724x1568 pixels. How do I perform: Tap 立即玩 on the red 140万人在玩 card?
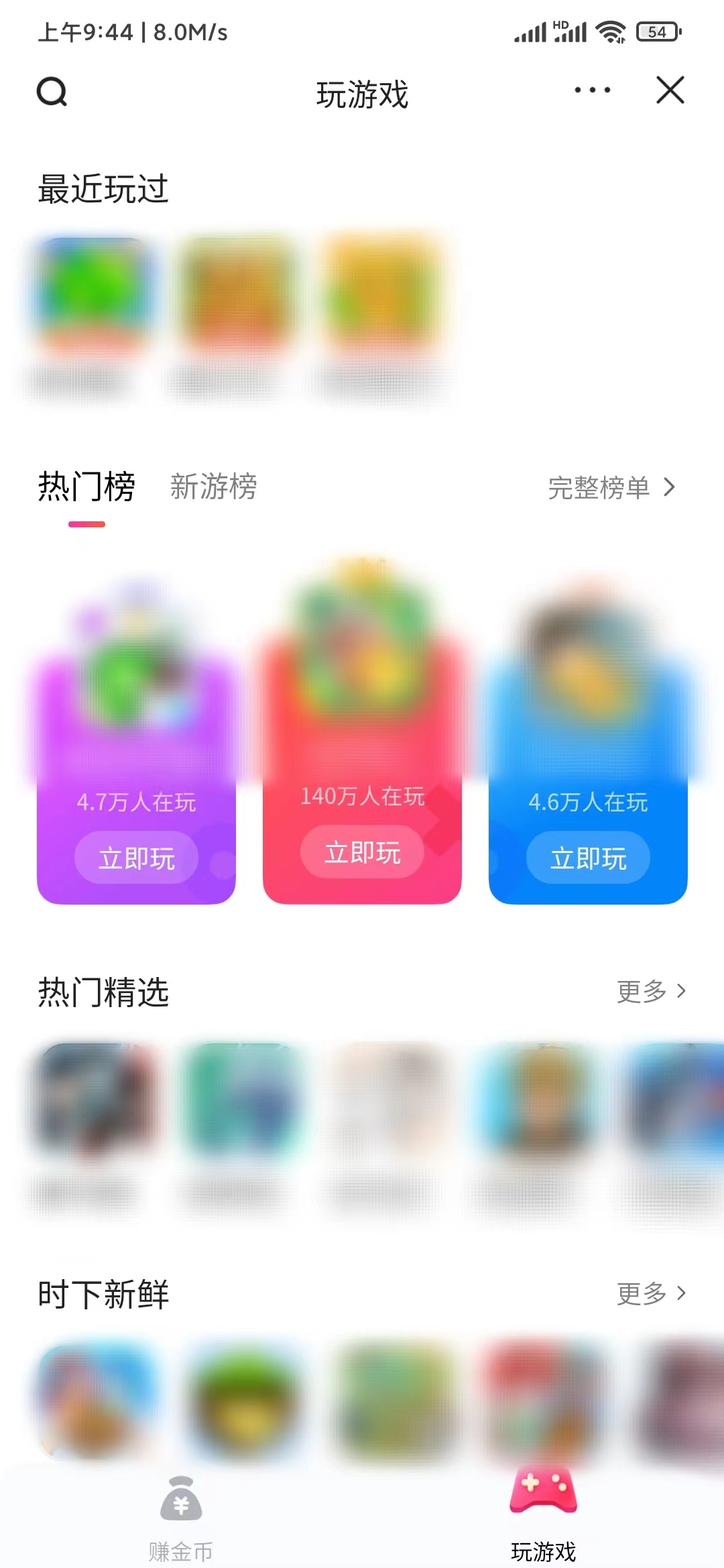click(x=361, y=852)
